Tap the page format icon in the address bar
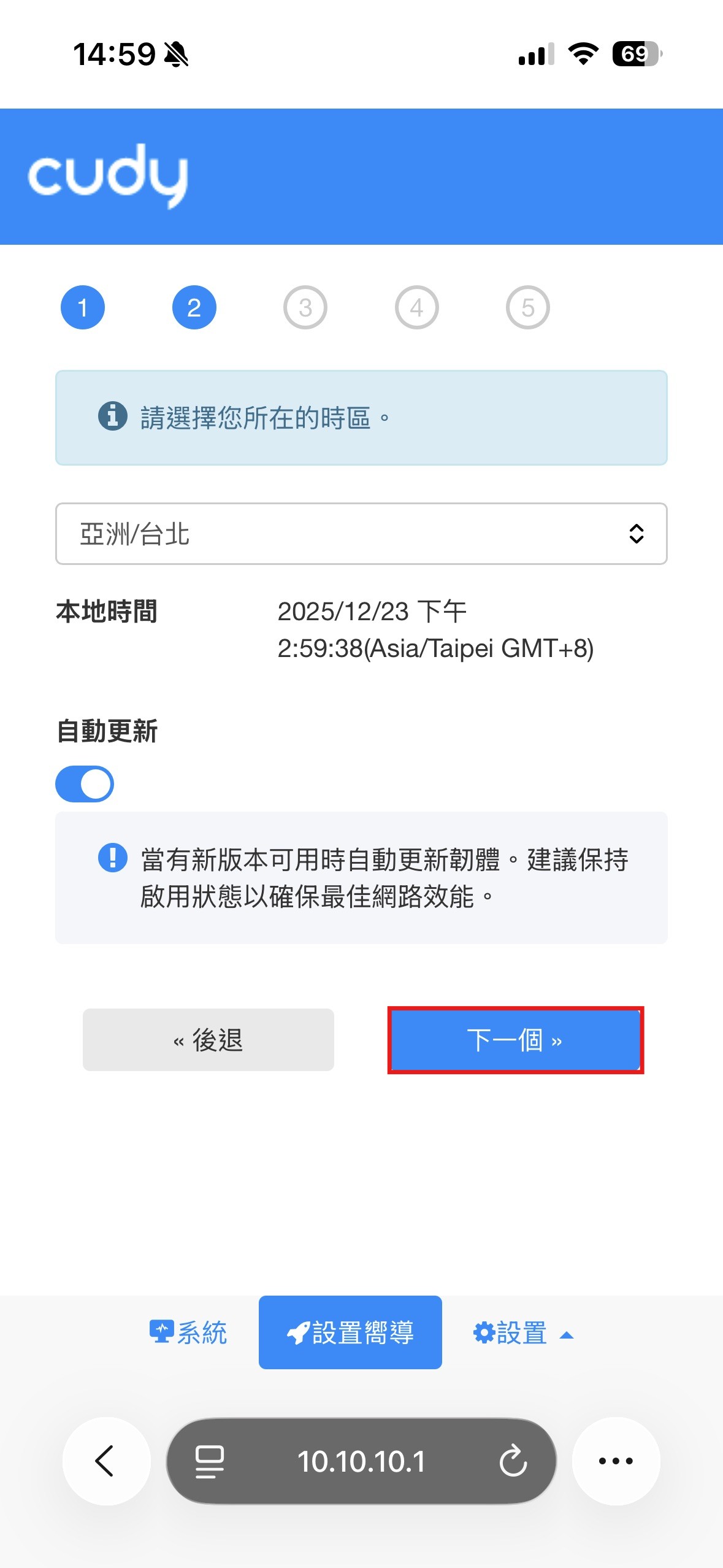 coord(208,1461)
